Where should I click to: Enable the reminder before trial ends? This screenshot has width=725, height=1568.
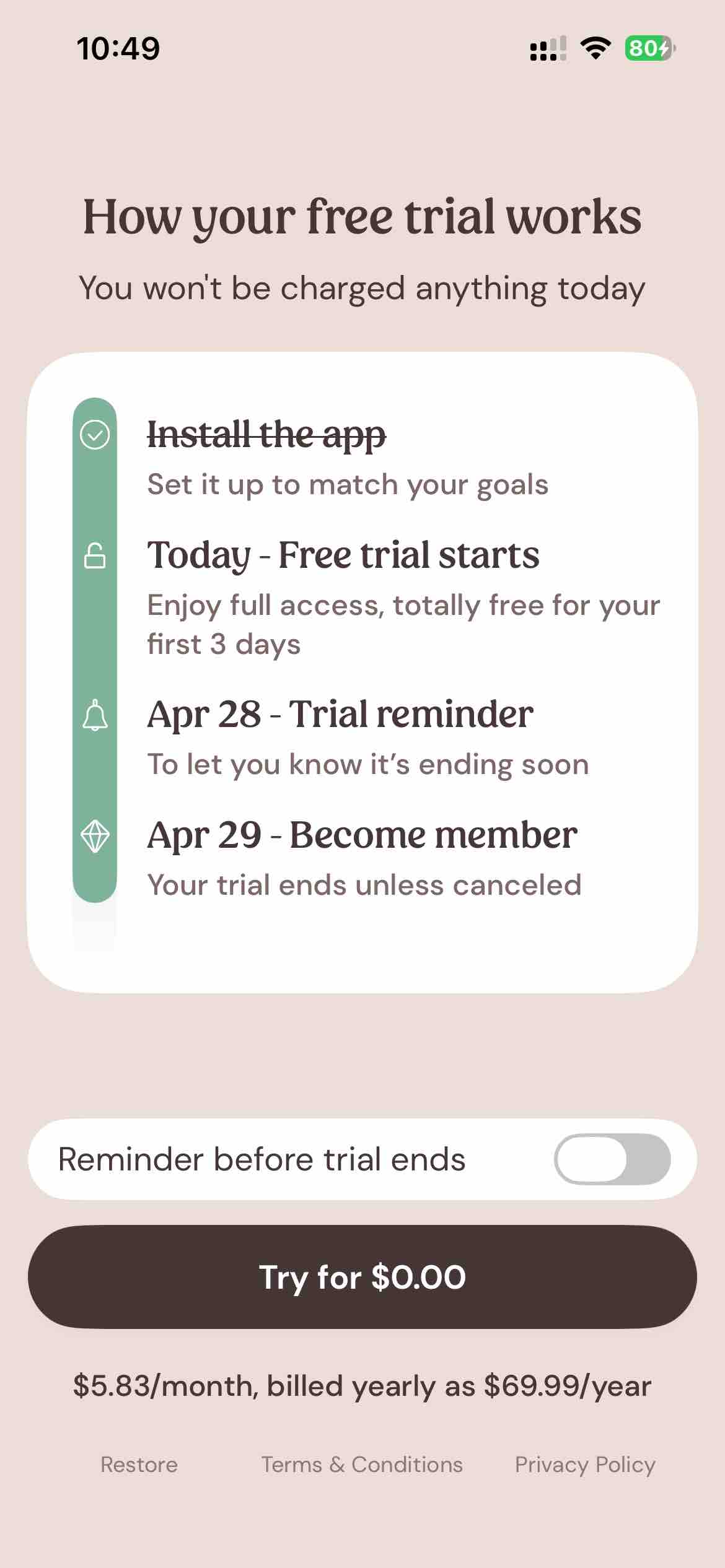click(x=612, y=1159)
